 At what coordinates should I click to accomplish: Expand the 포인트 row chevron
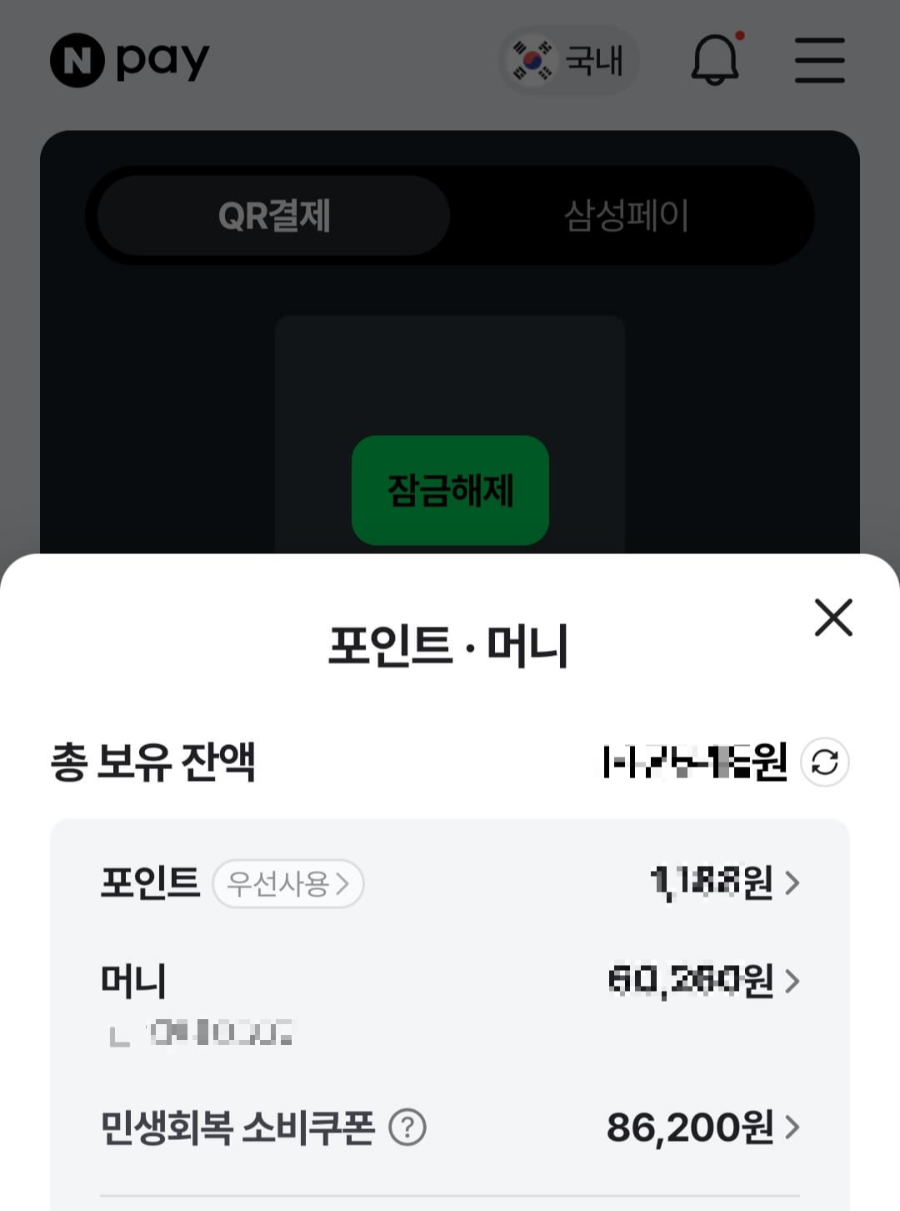click(792, 884)
